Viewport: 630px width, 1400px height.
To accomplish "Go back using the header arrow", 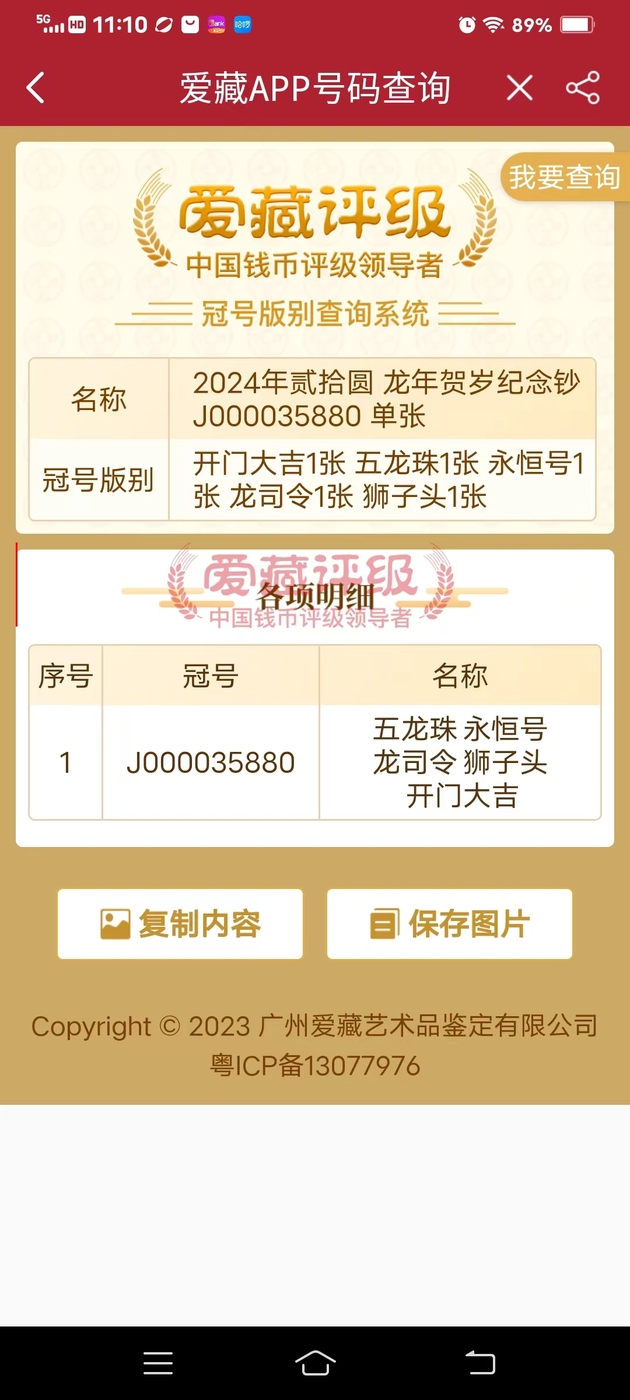I will (x=36, y=88).
